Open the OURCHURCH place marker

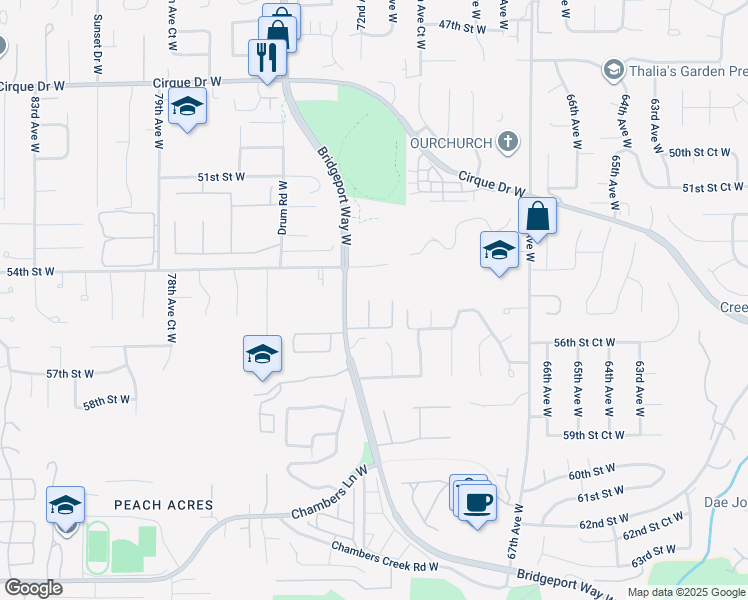coord(508,142)
